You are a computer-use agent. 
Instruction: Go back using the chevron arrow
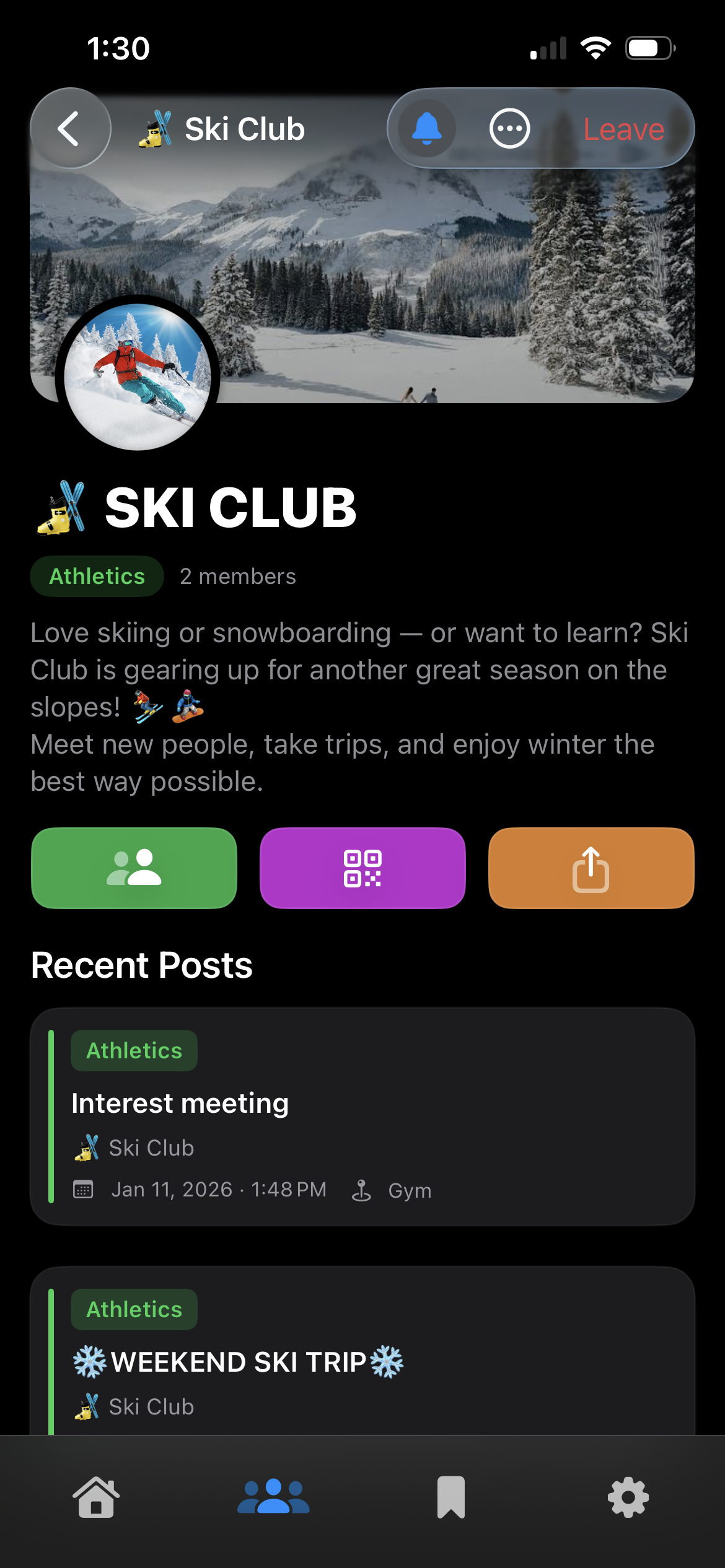[x=69, y=128]
